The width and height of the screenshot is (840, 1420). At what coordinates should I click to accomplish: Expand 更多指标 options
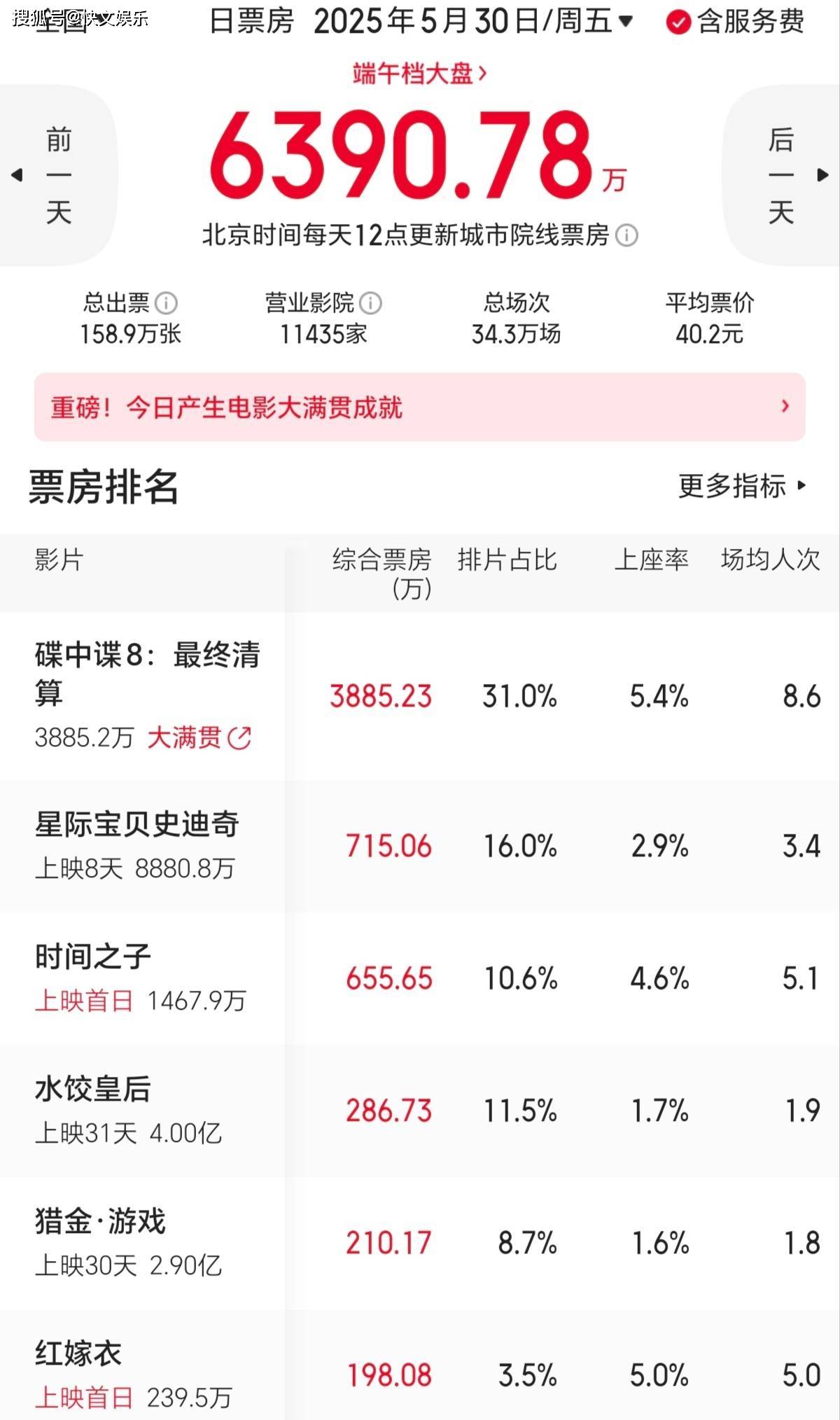click(x=742, y=485)
